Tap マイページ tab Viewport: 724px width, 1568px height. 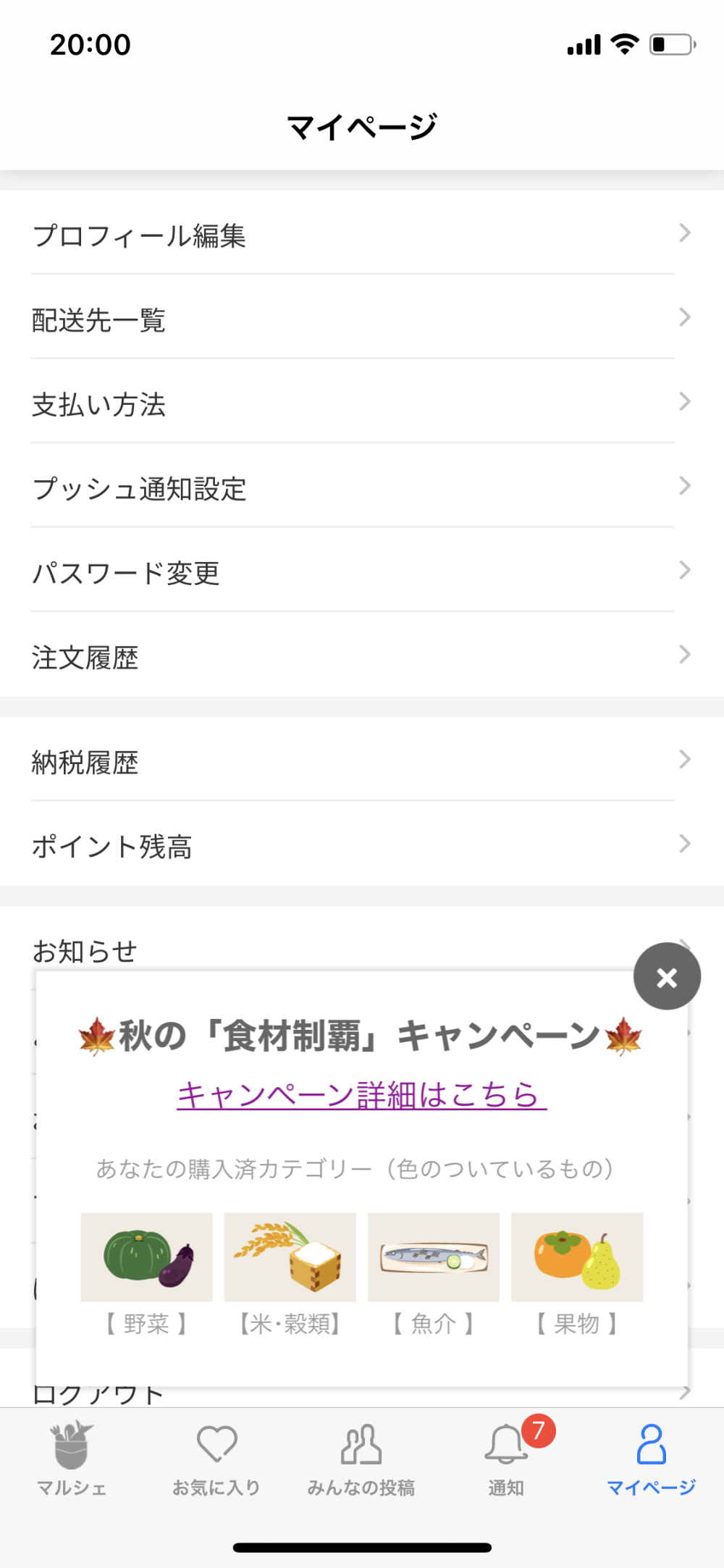pyautogui.click(x=651, y=1459)
